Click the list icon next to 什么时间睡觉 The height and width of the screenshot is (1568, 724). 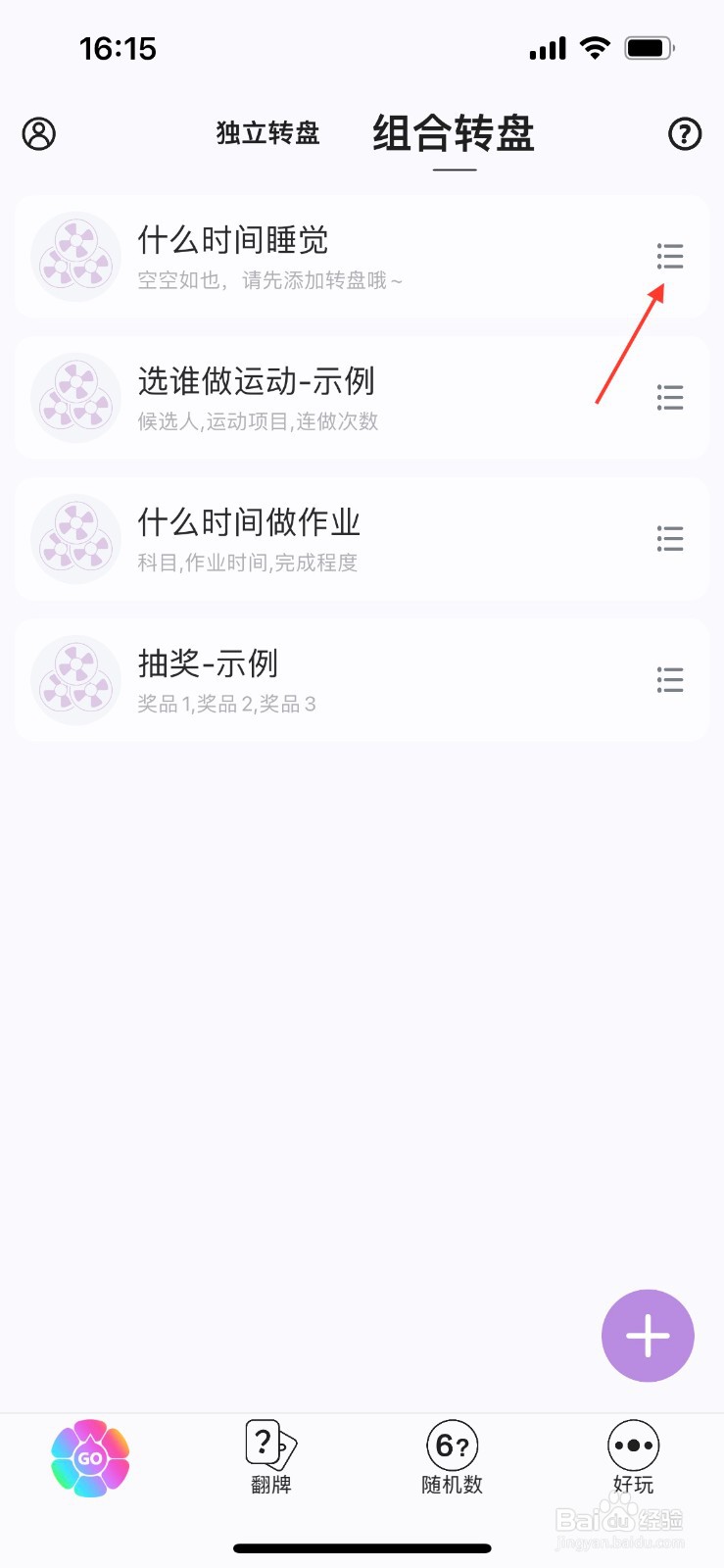click(669, 257)
